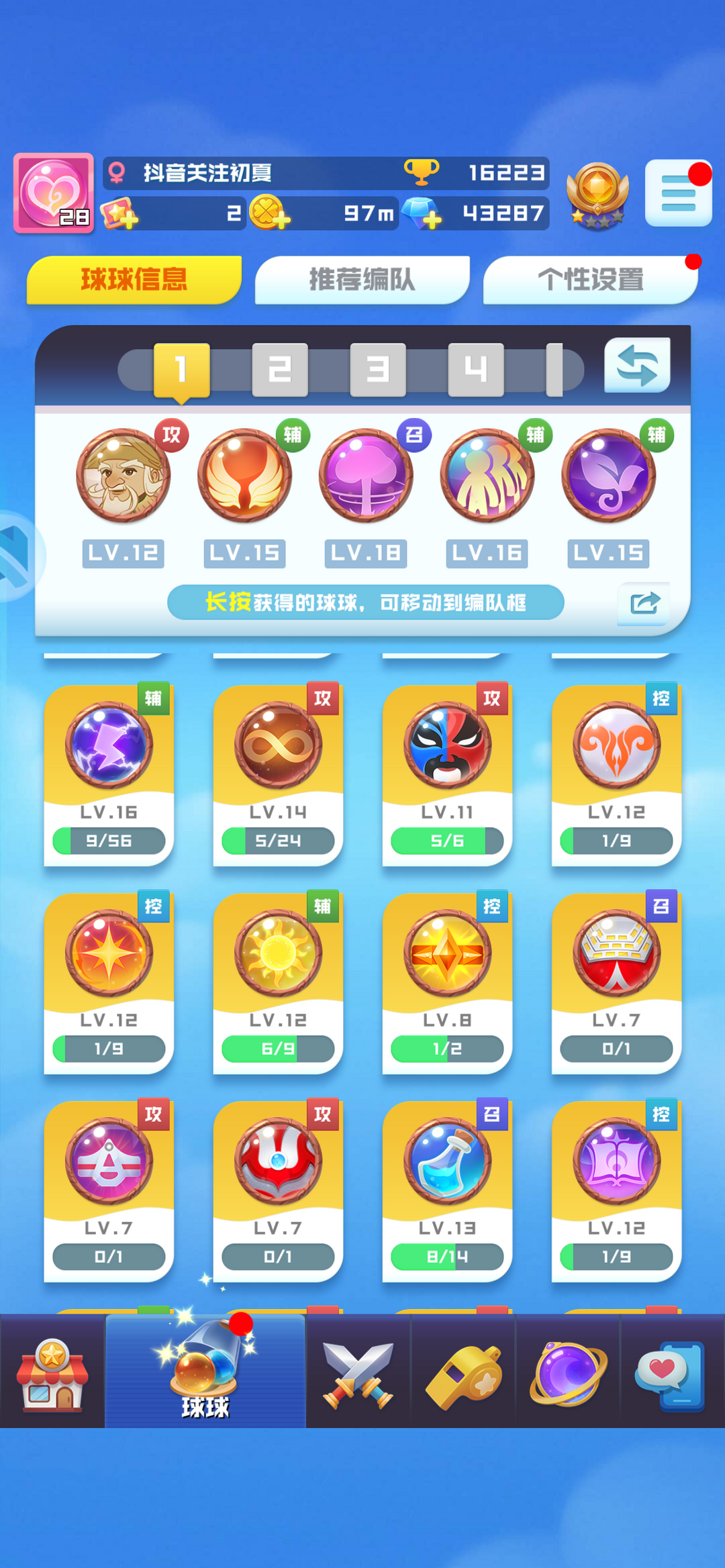Open the old man ball LV.12 in team
The image size is (725, 1568).
[x=123, y=476]
